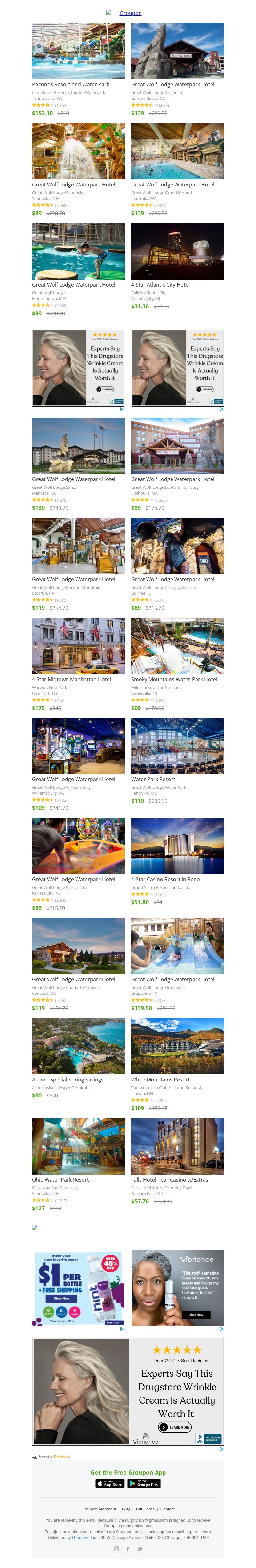This screenshot has height=1568, width=256.
Task: Open the Groupon Merchant footer link
Action: [x=99, y=1509]
